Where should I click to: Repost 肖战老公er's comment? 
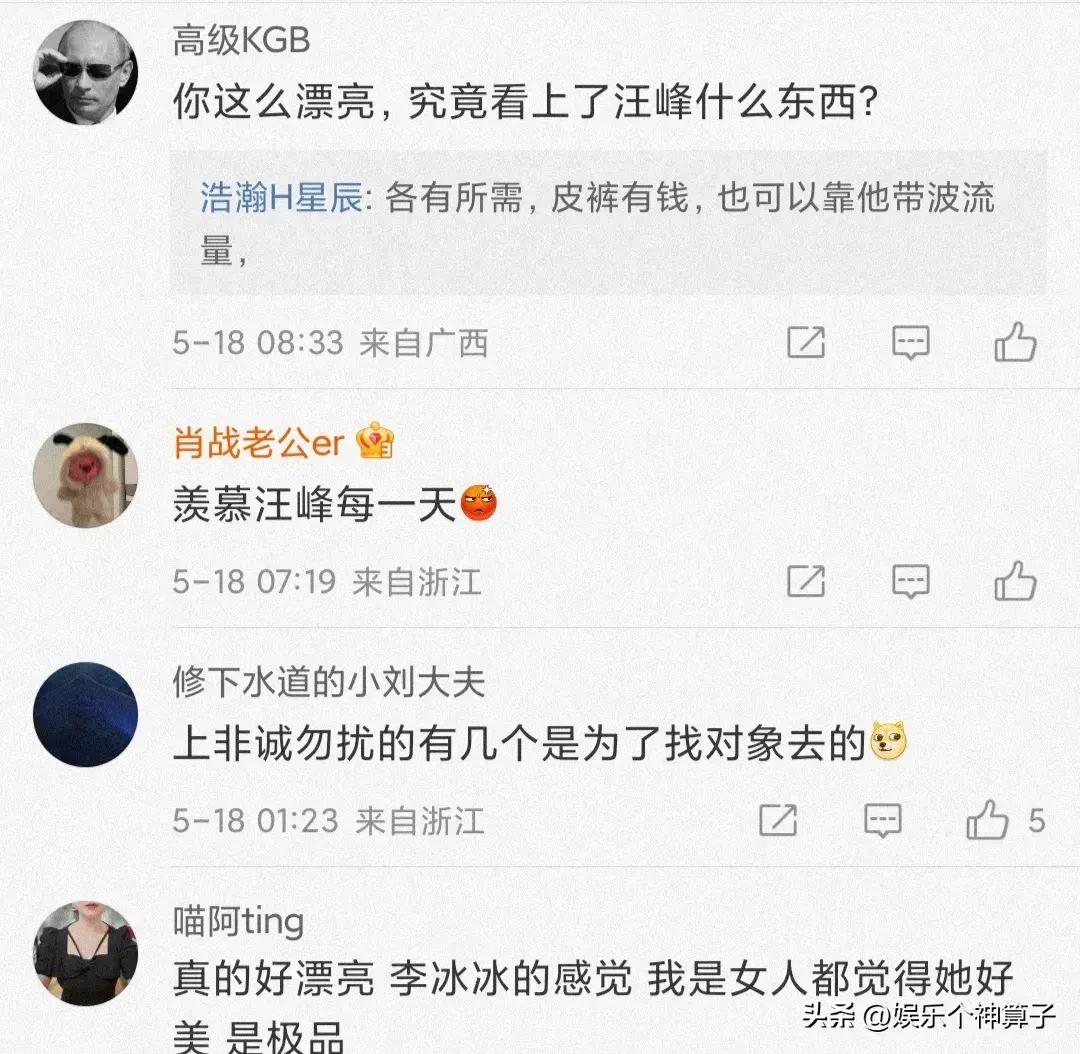tap(806, 581)
